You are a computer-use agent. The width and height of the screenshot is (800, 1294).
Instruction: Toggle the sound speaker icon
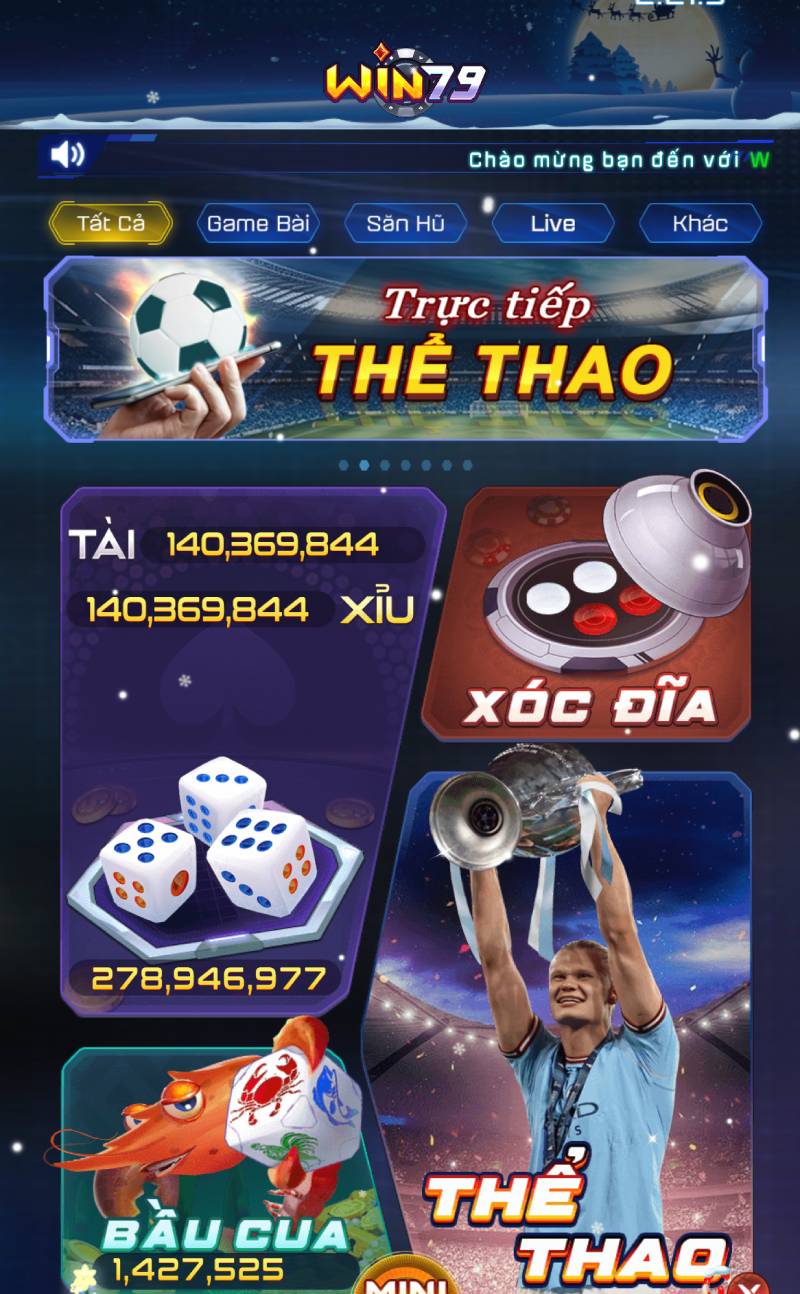68,155
